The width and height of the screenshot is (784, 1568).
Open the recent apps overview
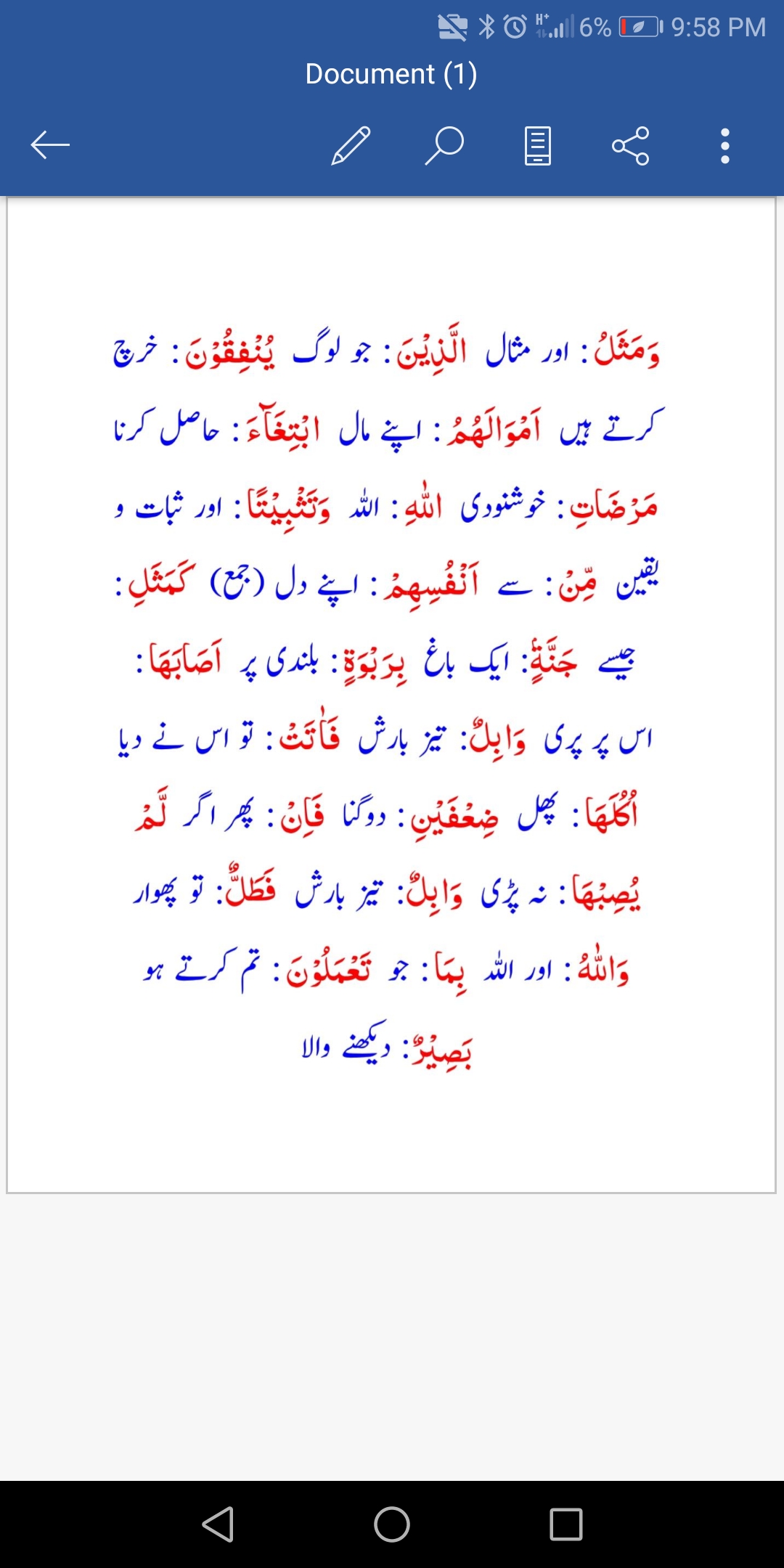566,1524
